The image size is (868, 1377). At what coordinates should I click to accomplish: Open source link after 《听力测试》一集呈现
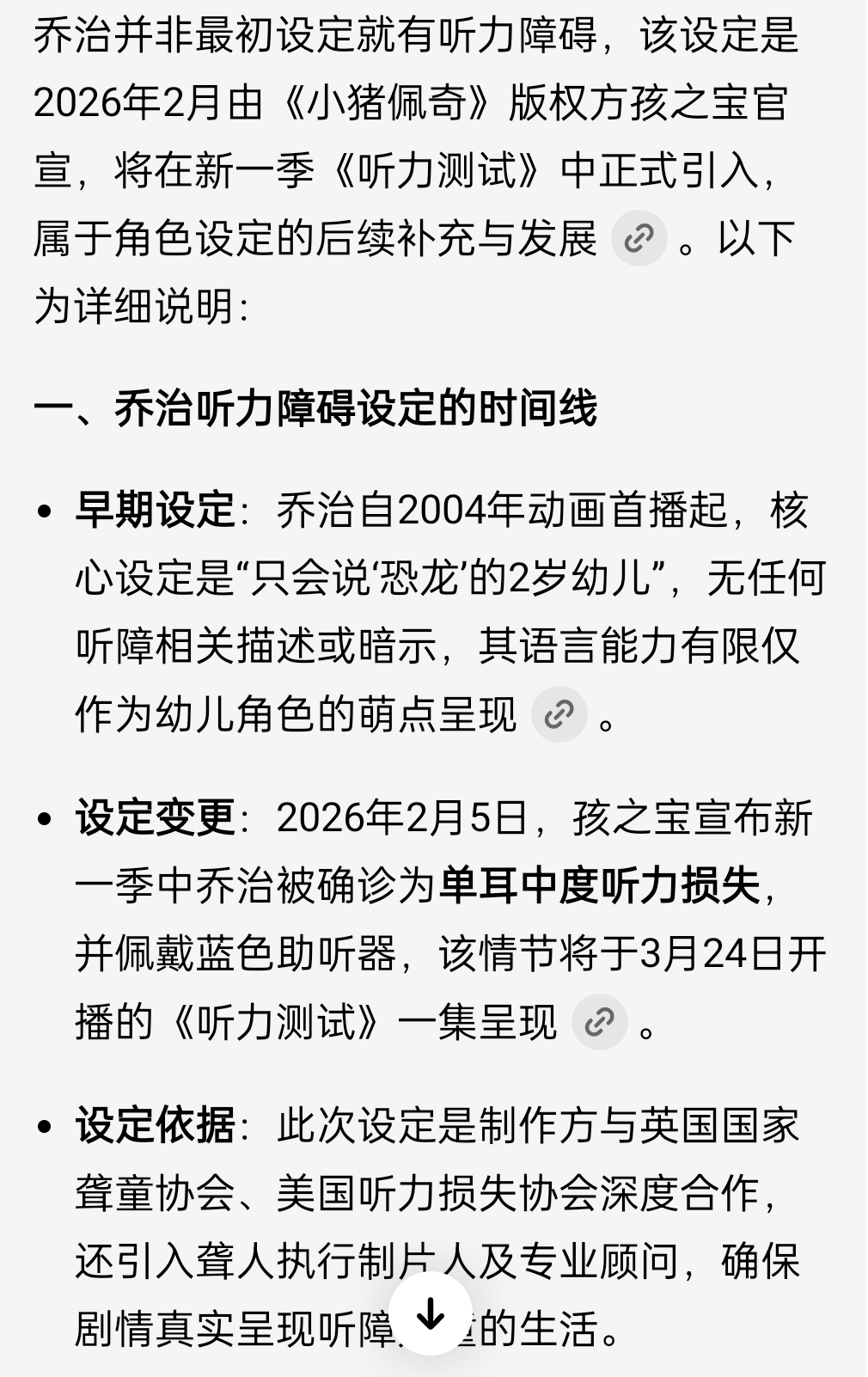[599, 1022]
